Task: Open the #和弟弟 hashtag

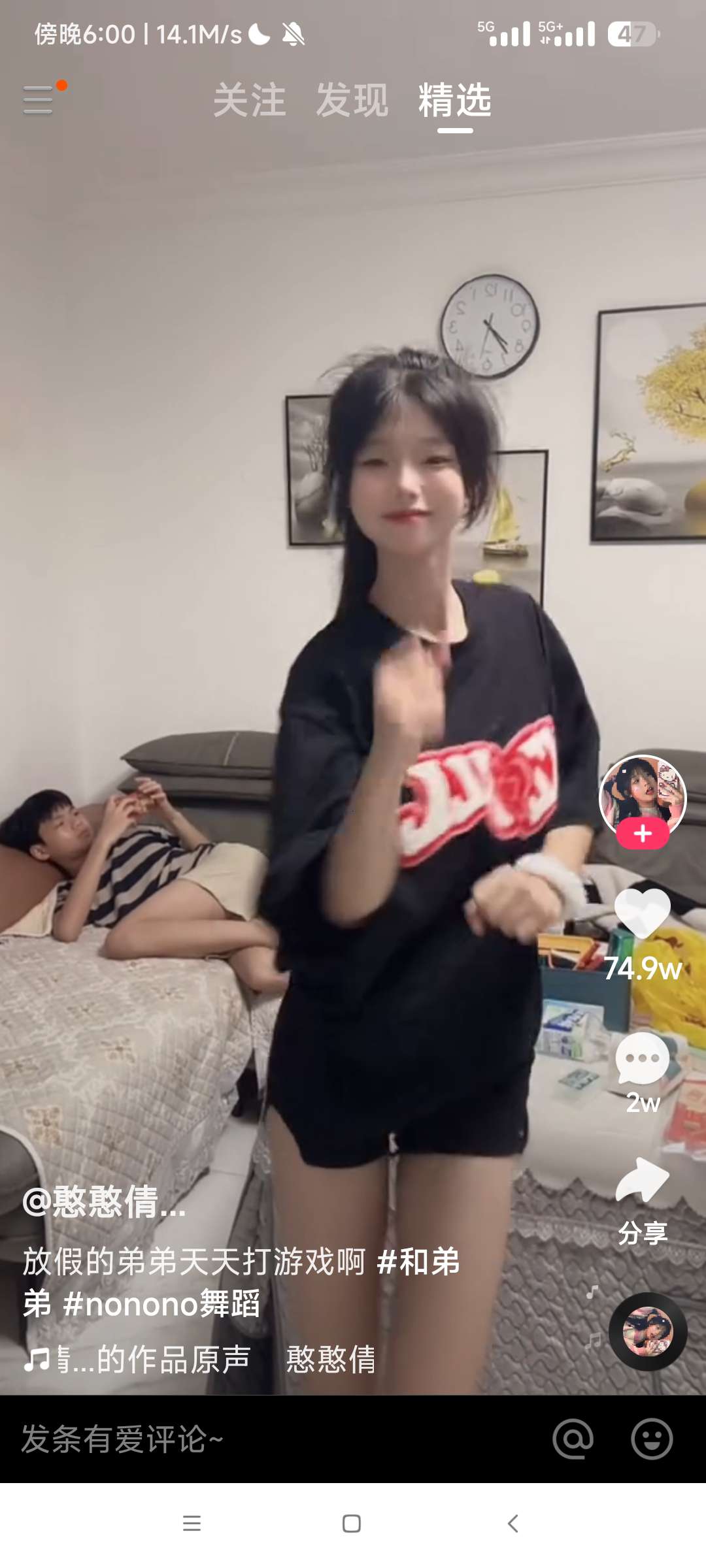Action: pyautogui.click(x=418, y=1262)
